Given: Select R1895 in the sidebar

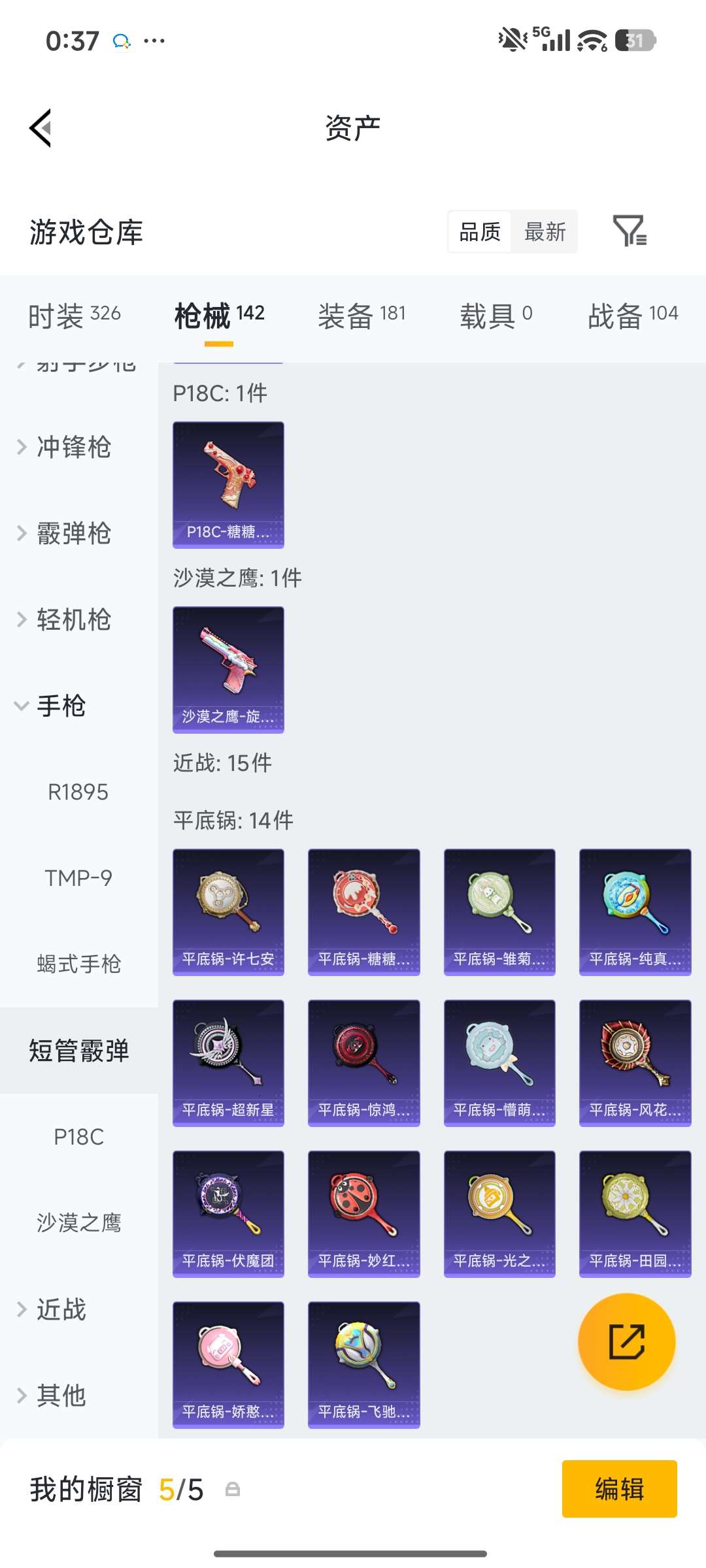Looking at the screenshot, I should coord(78,792).
